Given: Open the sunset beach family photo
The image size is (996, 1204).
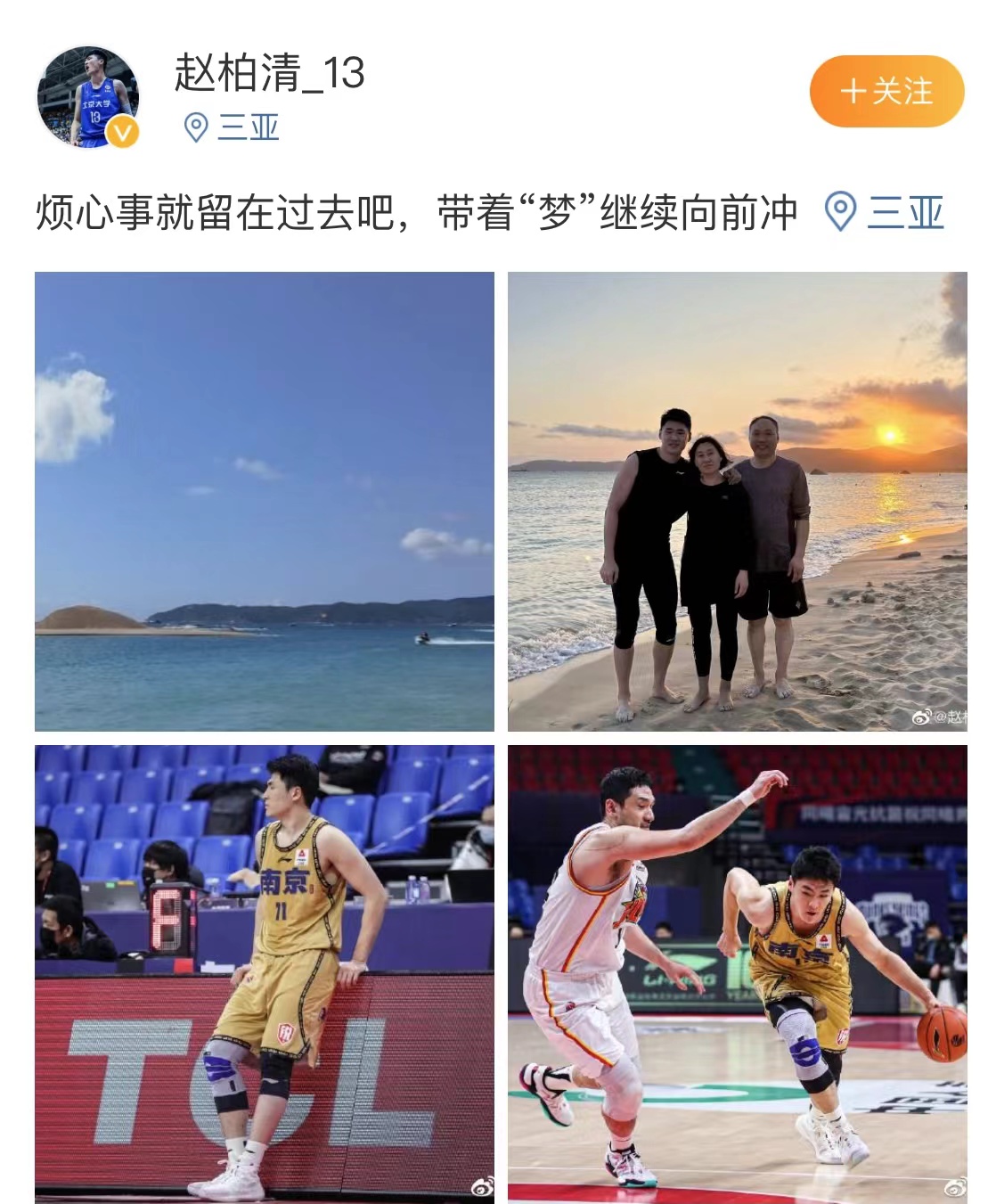Looking at the screenshot, I should [737, 501].
